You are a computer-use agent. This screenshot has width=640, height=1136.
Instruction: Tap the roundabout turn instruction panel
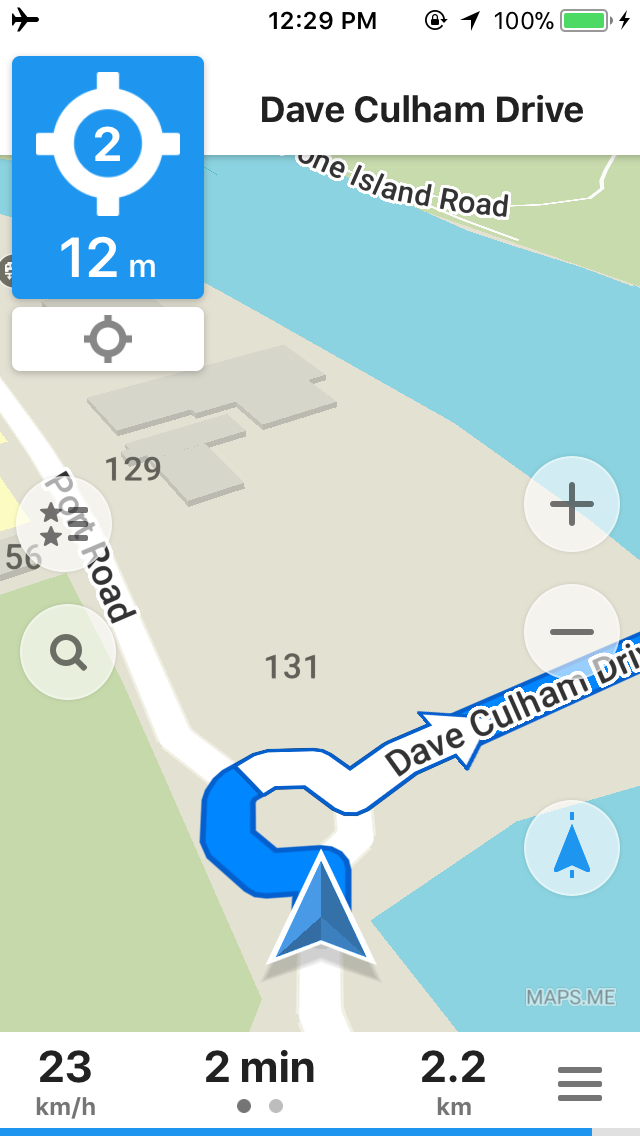[x=108, y=178]
